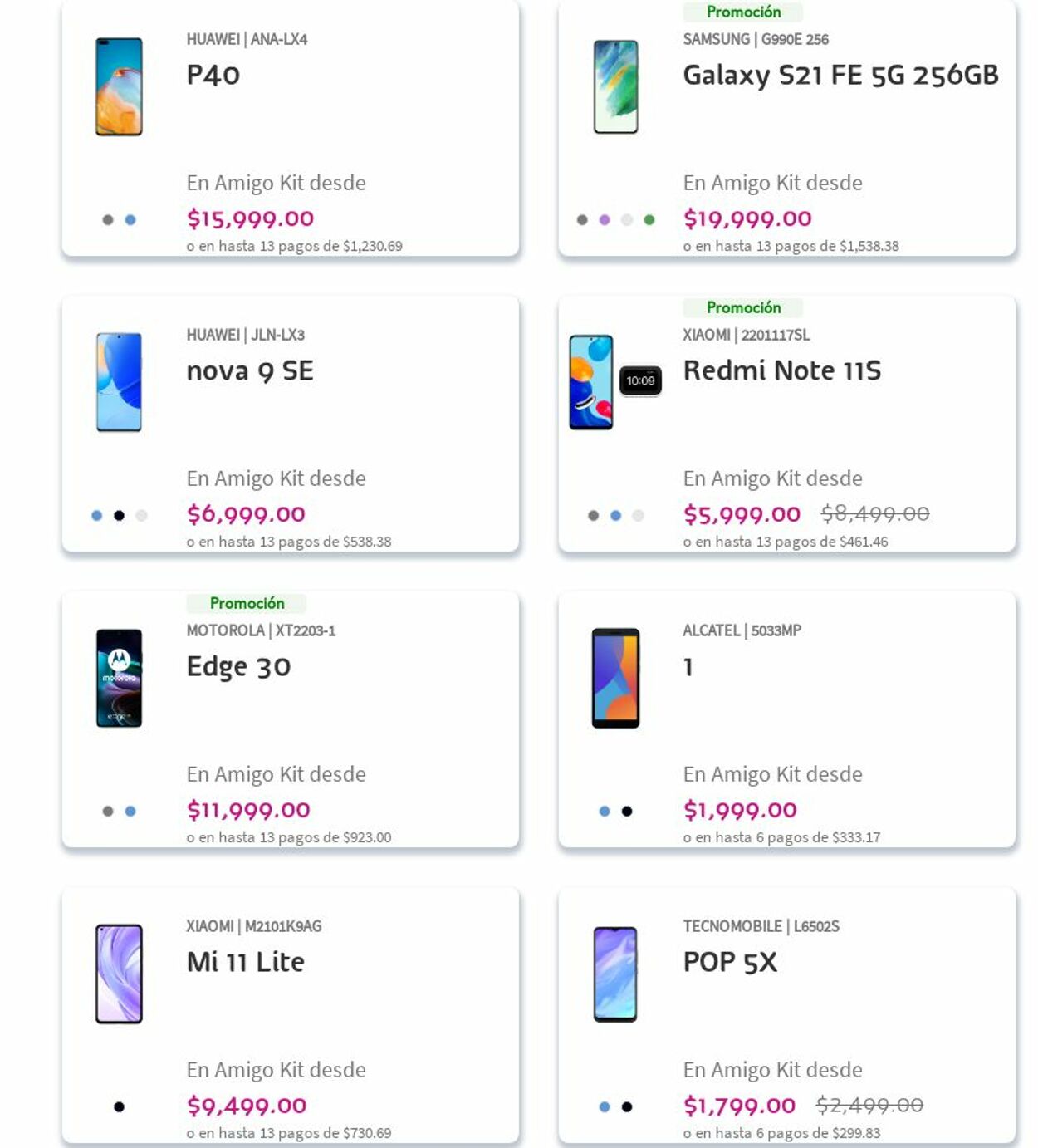1038x1148 pixels.
Task: View the Alcatel 1 product card
Action: click(x=688, y=666)
